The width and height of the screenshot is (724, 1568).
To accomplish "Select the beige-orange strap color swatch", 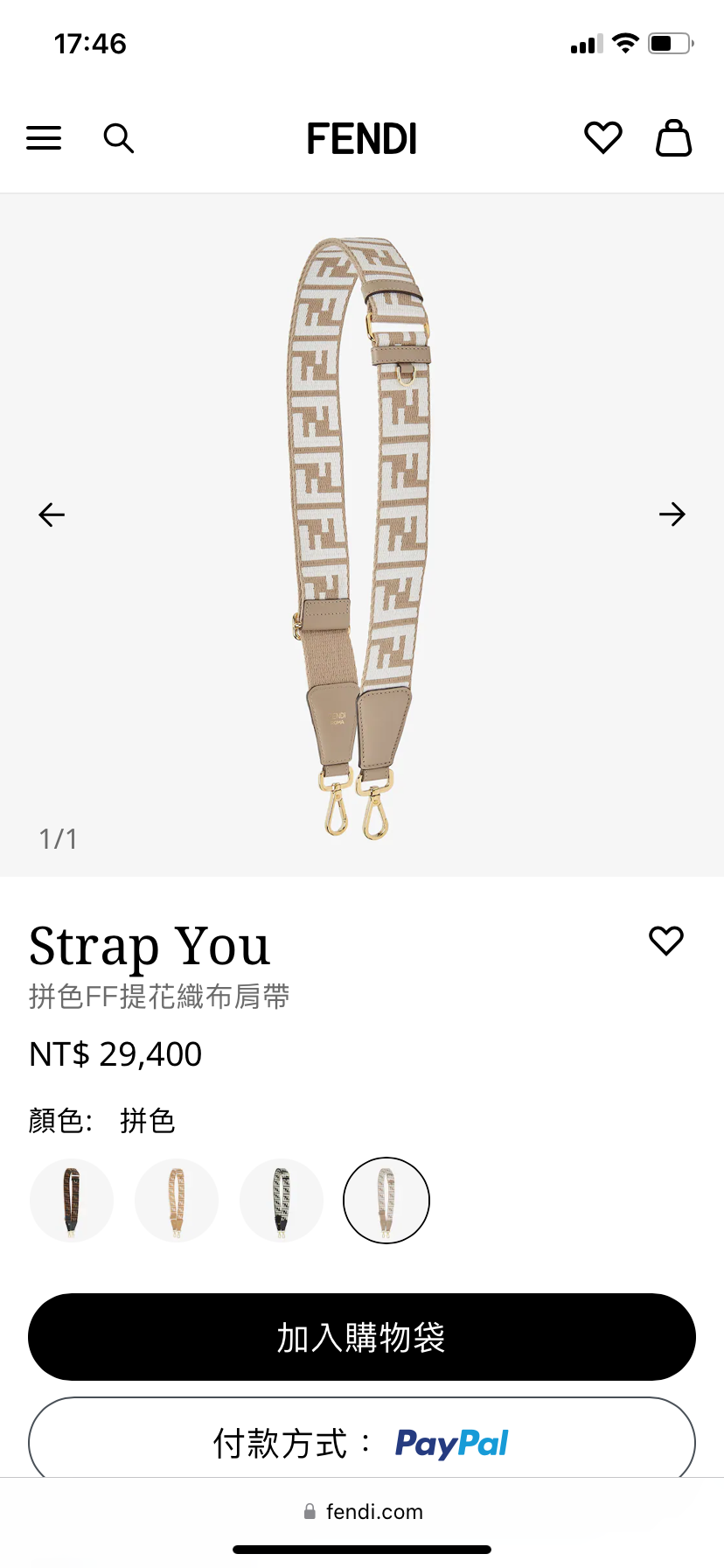I will 177,1200.
